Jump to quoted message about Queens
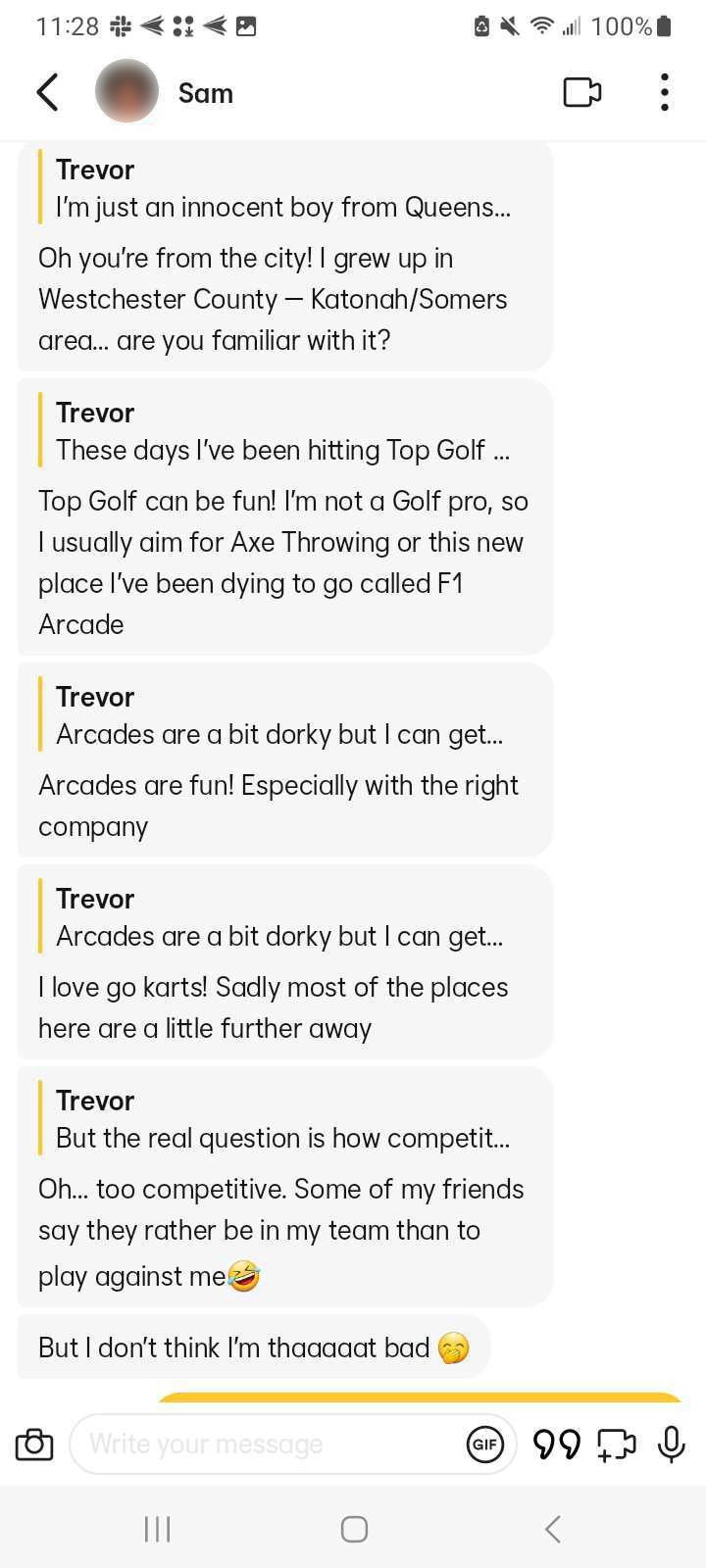Image resolution: width=706 pixels, height=1568 pixels. point(283,188)
